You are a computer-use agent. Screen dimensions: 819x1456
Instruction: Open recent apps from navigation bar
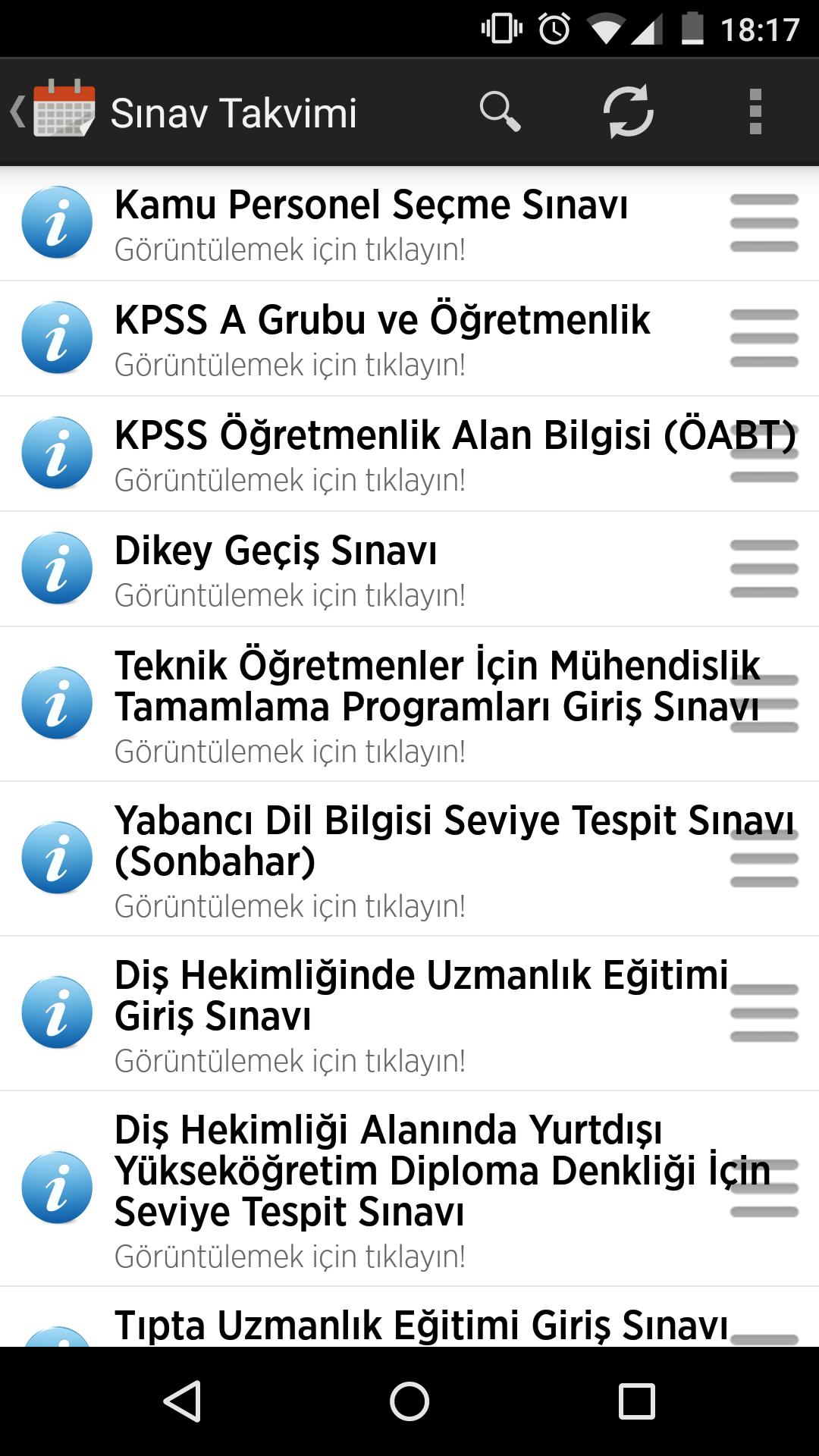pyautogui.click(x=636, y=1401)
